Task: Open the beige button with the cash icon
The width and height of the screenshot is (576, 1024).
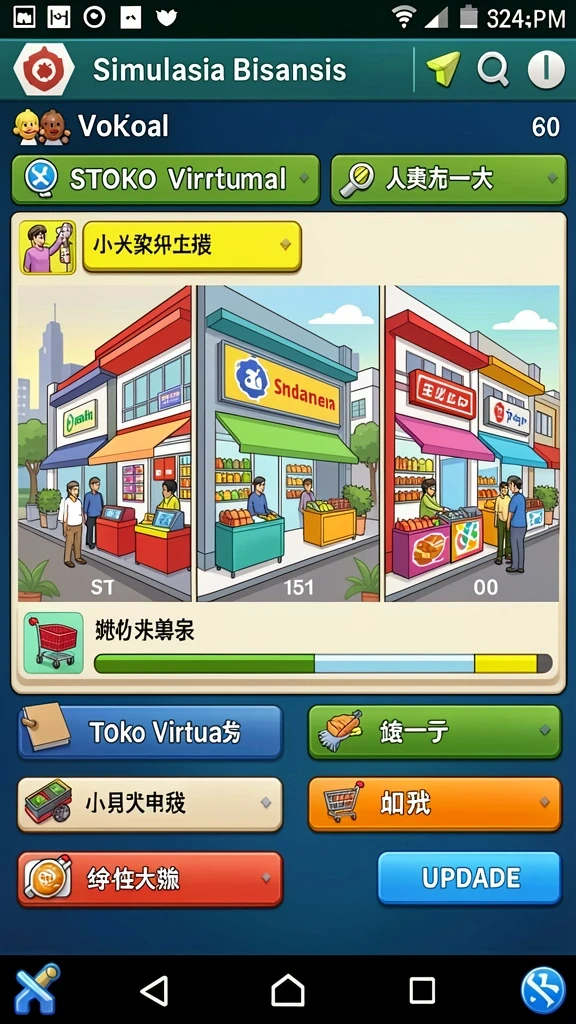Action: [150, 804]
